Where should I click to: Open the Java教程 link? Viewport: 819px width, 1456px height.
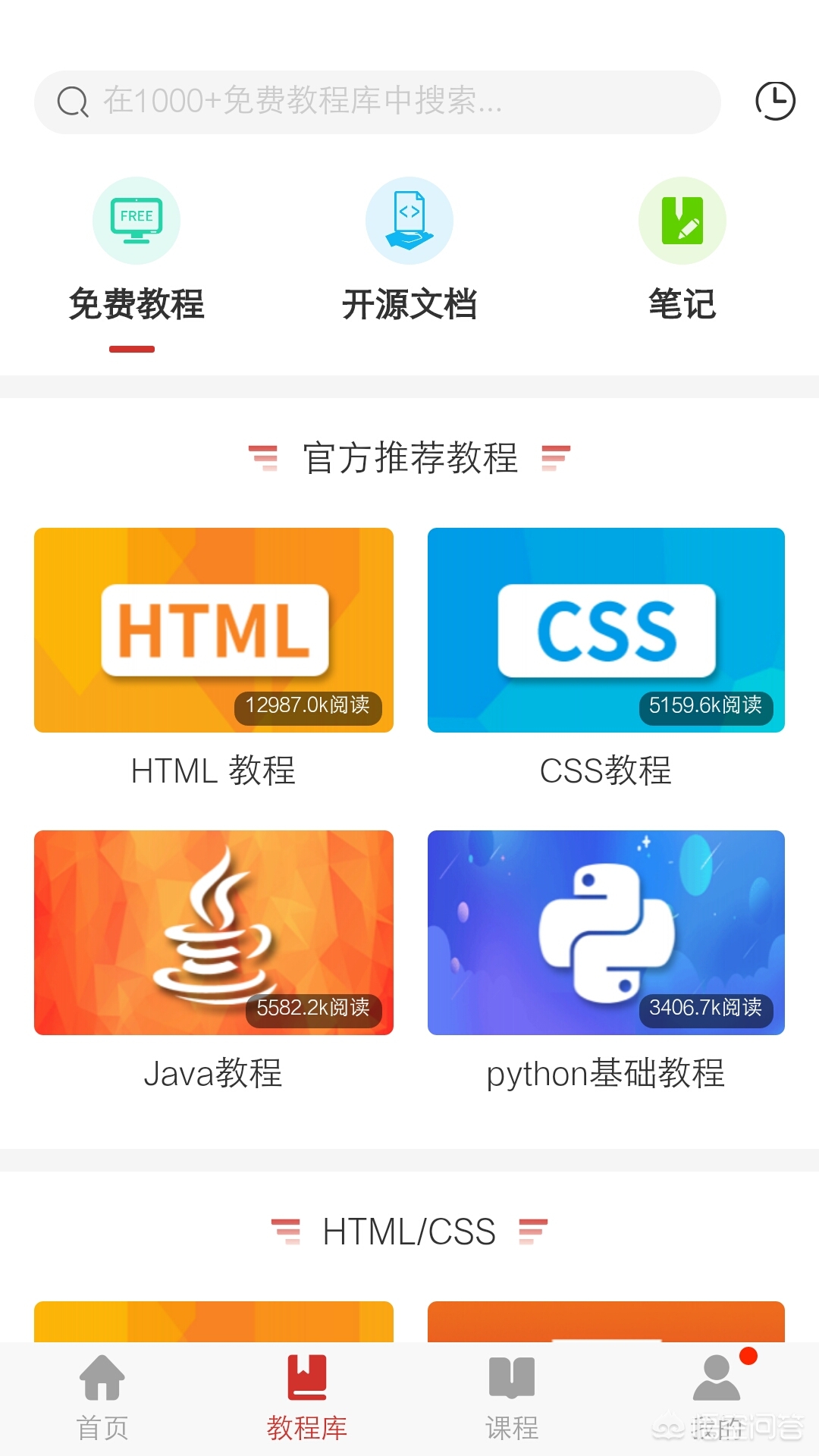213,1073
